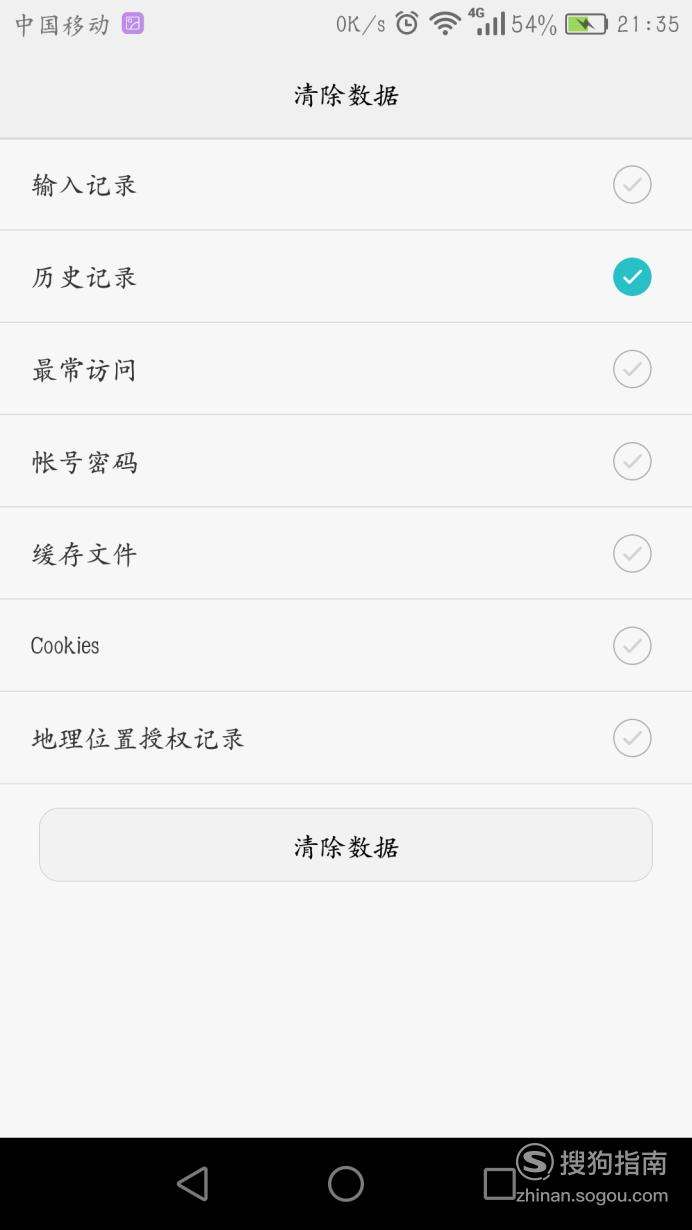Tap the 清除数据 button
692x1230 pixels.
(x=346, y=845)
